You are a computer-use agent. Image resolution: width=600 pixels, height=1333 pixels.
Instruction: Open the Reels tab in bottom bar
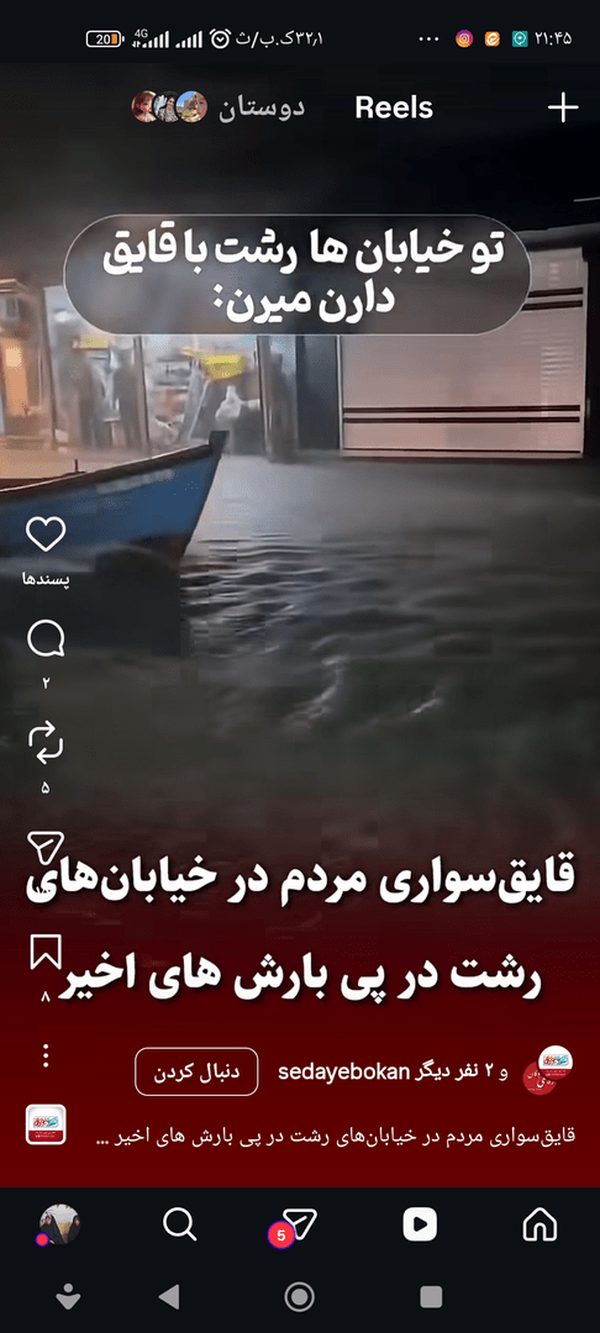click(420, 1223)
